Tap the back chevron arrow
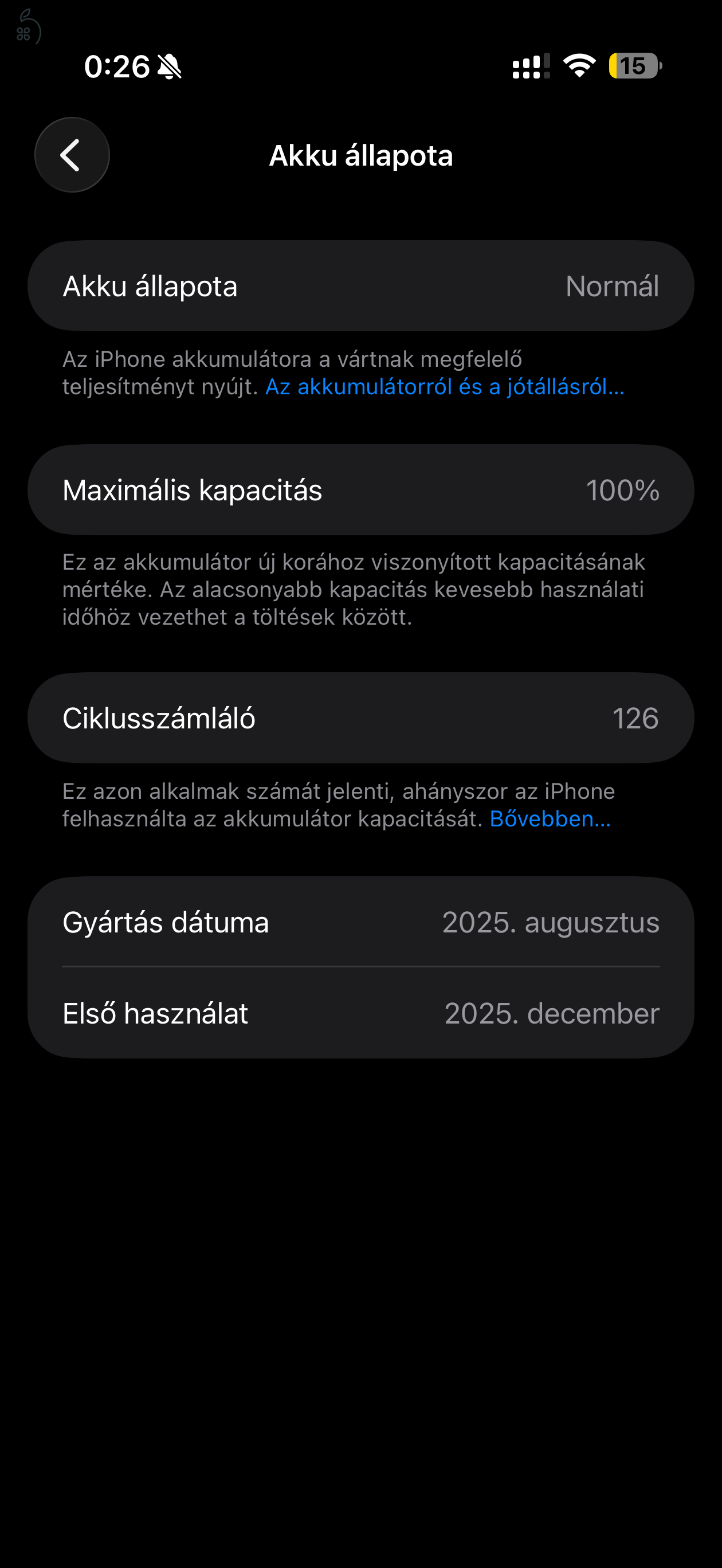This screenshot has height=1568, width=722. [x=71, y=154]
